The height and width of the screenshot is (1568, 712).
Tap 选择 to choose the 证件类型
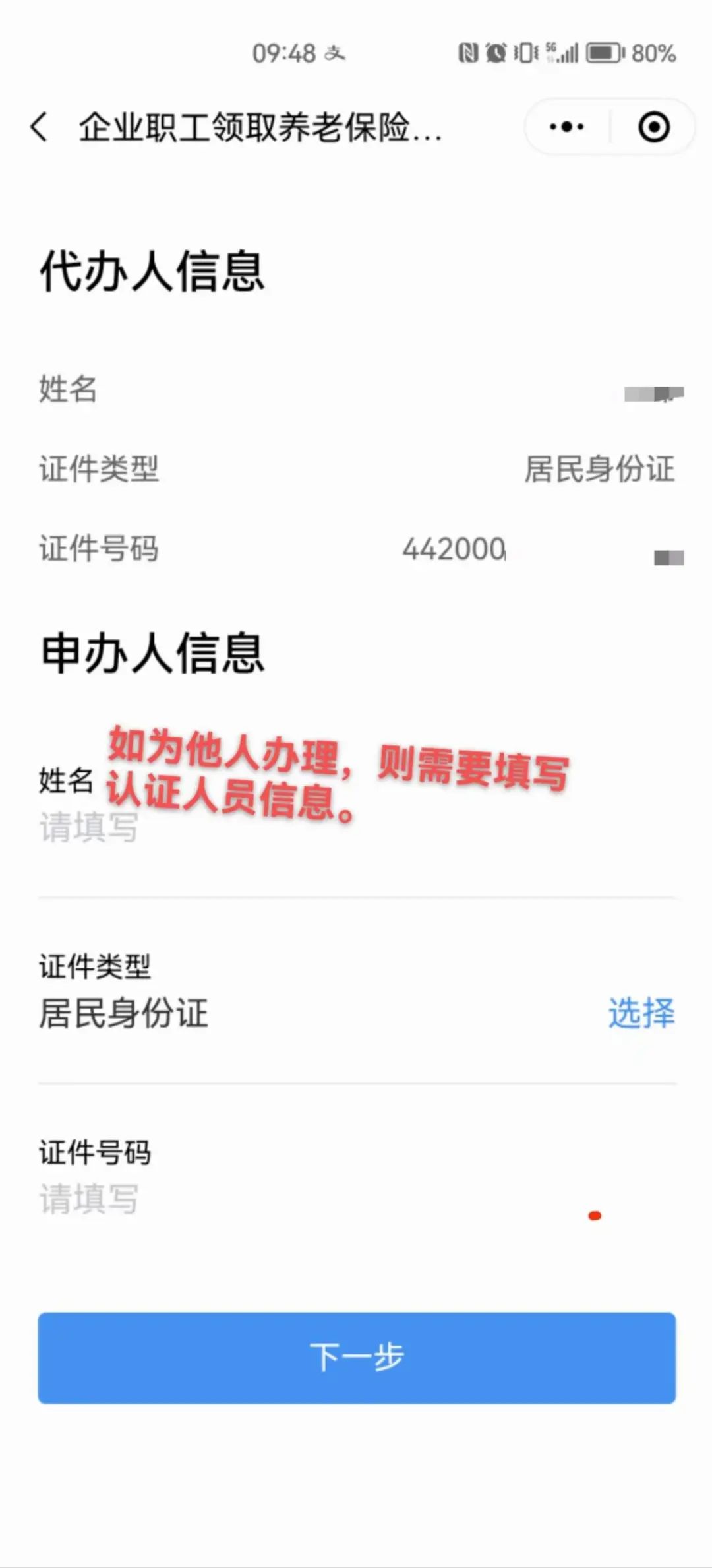(641, 1013)
